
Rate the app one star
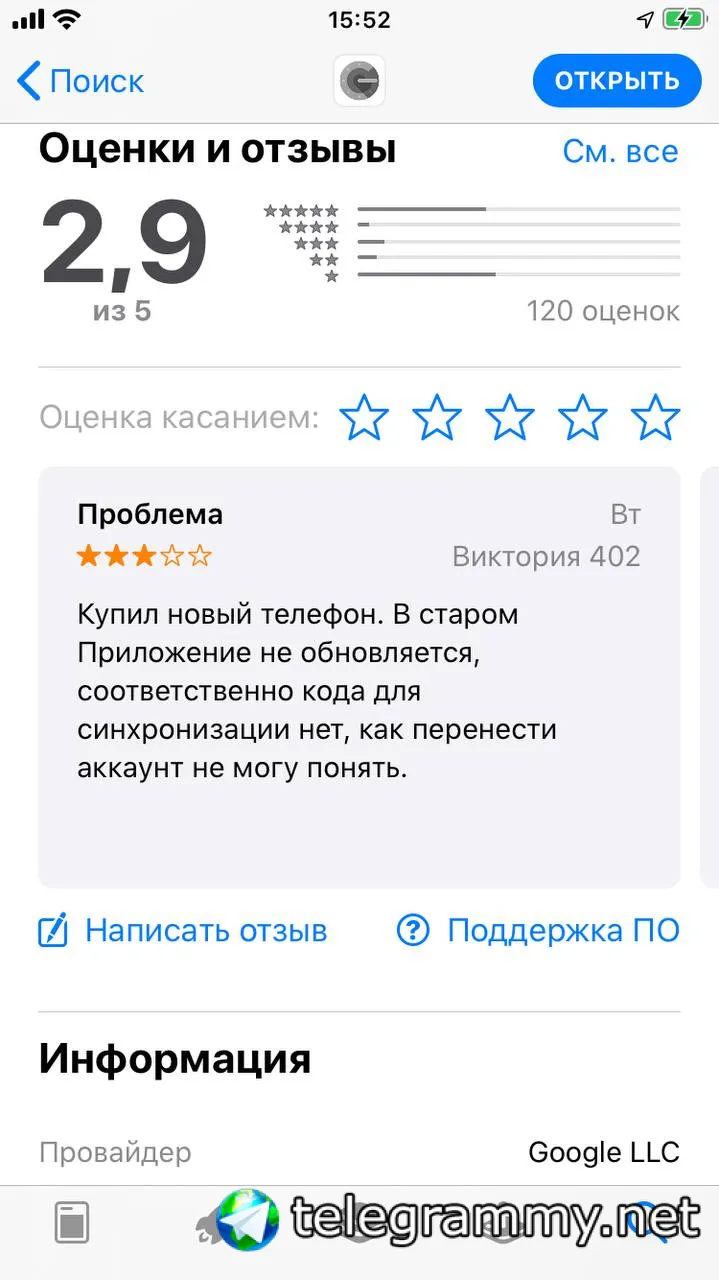click(x=364, y=417)
